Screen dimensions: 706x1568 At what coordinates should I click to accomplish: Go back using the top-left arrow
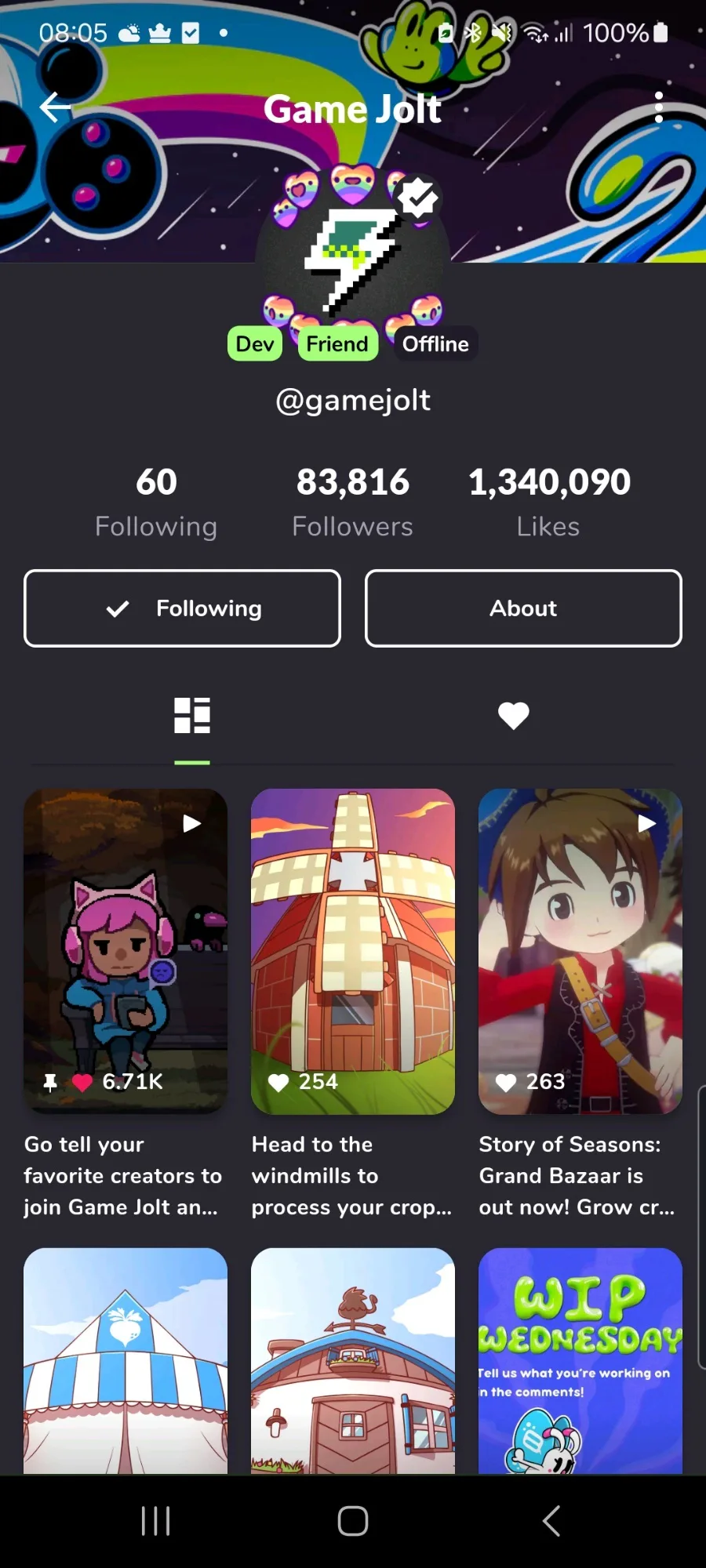pos(55,107)
